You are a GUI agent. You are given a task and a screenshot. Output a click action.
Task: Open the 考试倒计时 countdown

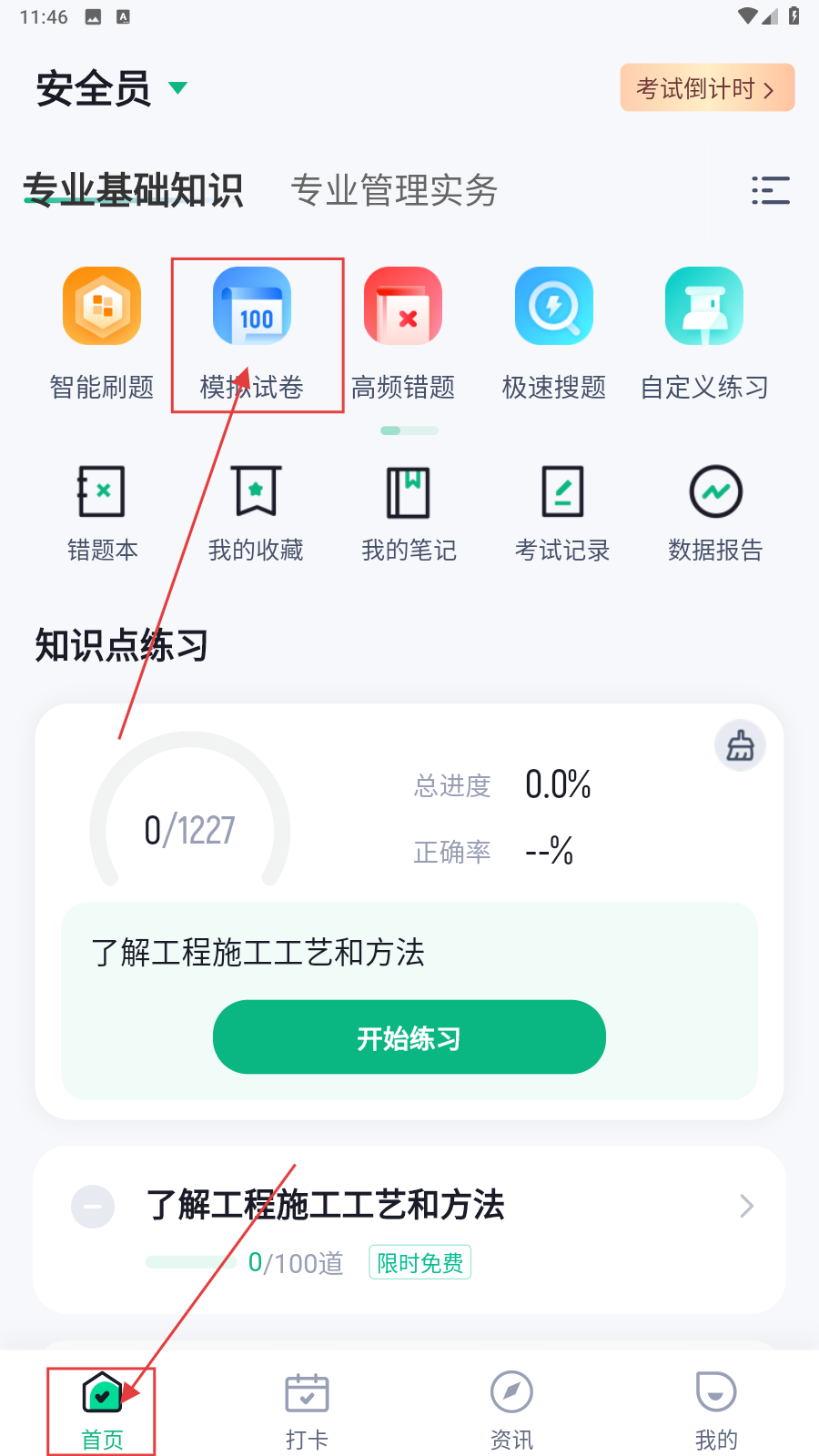(x=707, y=88)
